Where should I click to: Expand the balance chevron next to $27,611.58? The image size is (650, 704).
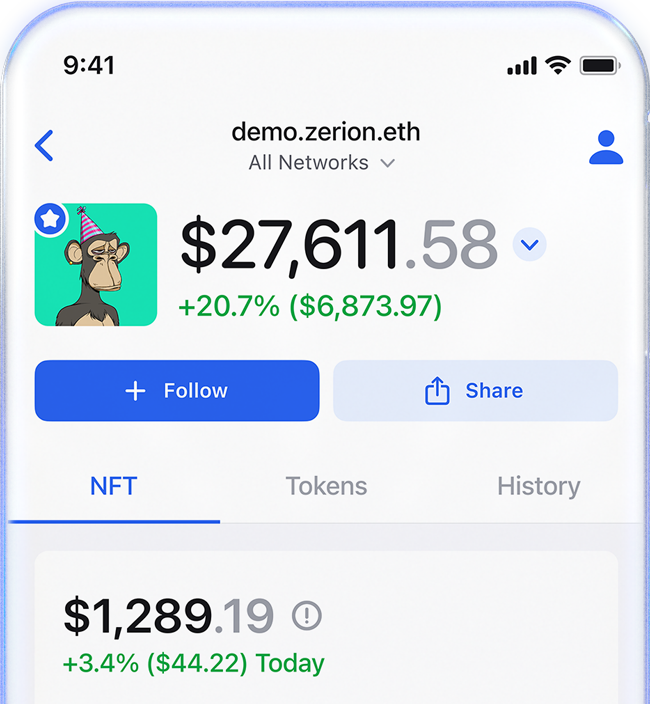point(529,244)
